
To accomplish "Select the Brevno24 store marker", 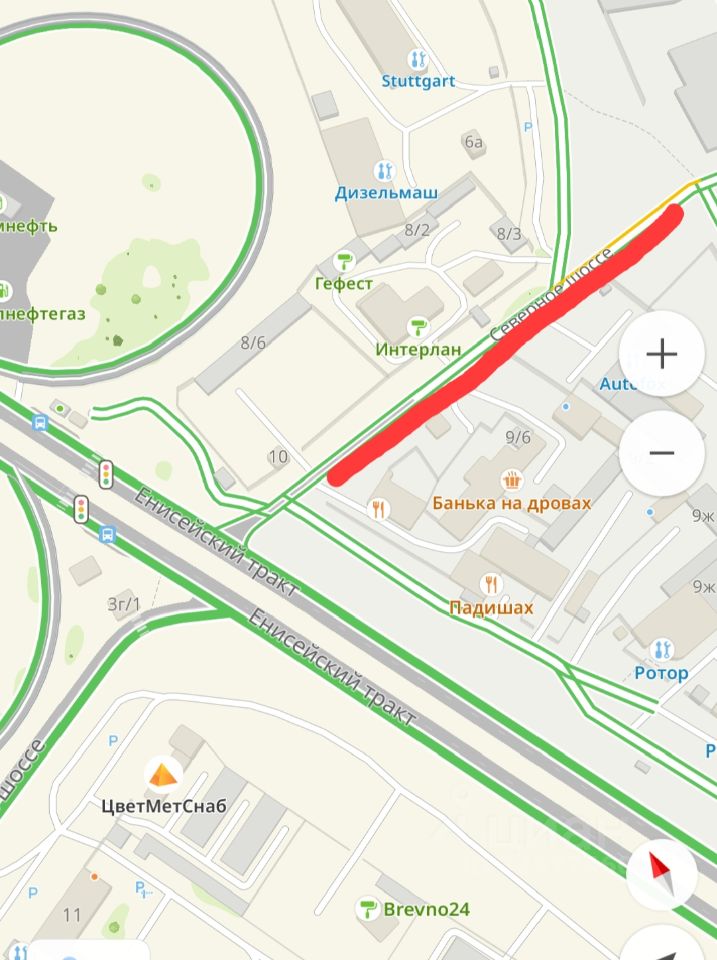I will pos(368,909).
